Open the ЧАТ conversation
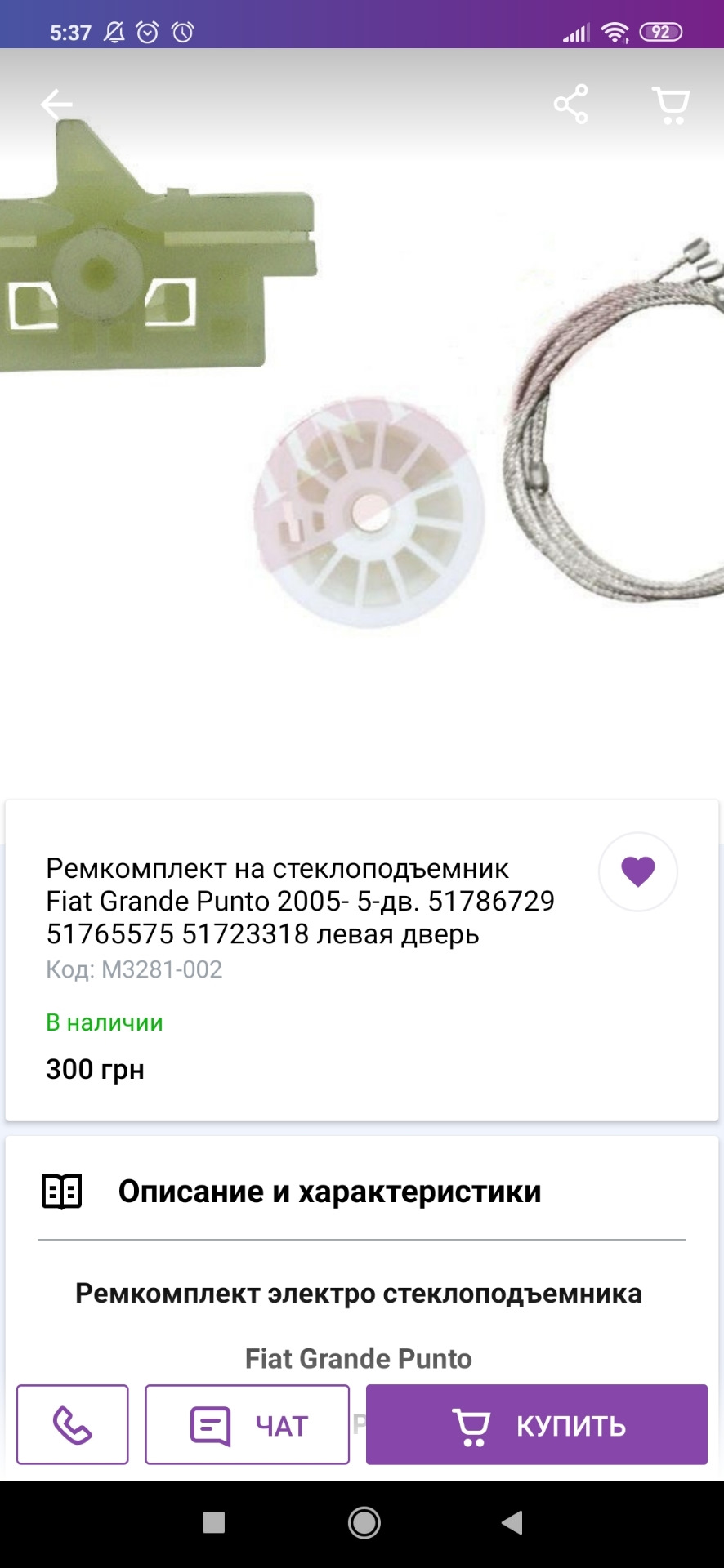Image resolution: width=724 pixels, height=1568 pixels. [x=248, y=1426]
